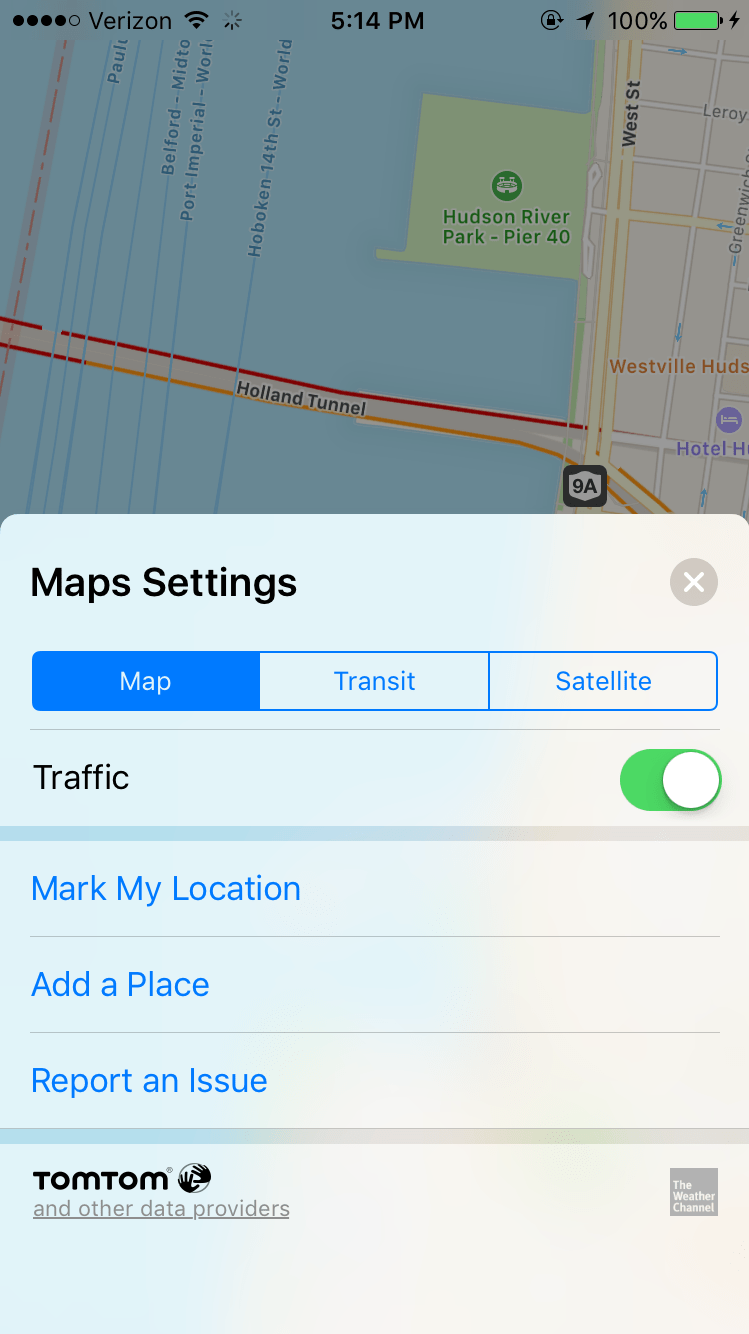The height and width of the screenshot is (1334, 749).
Task: Close the Maps Settings panel
Action: 693,582
